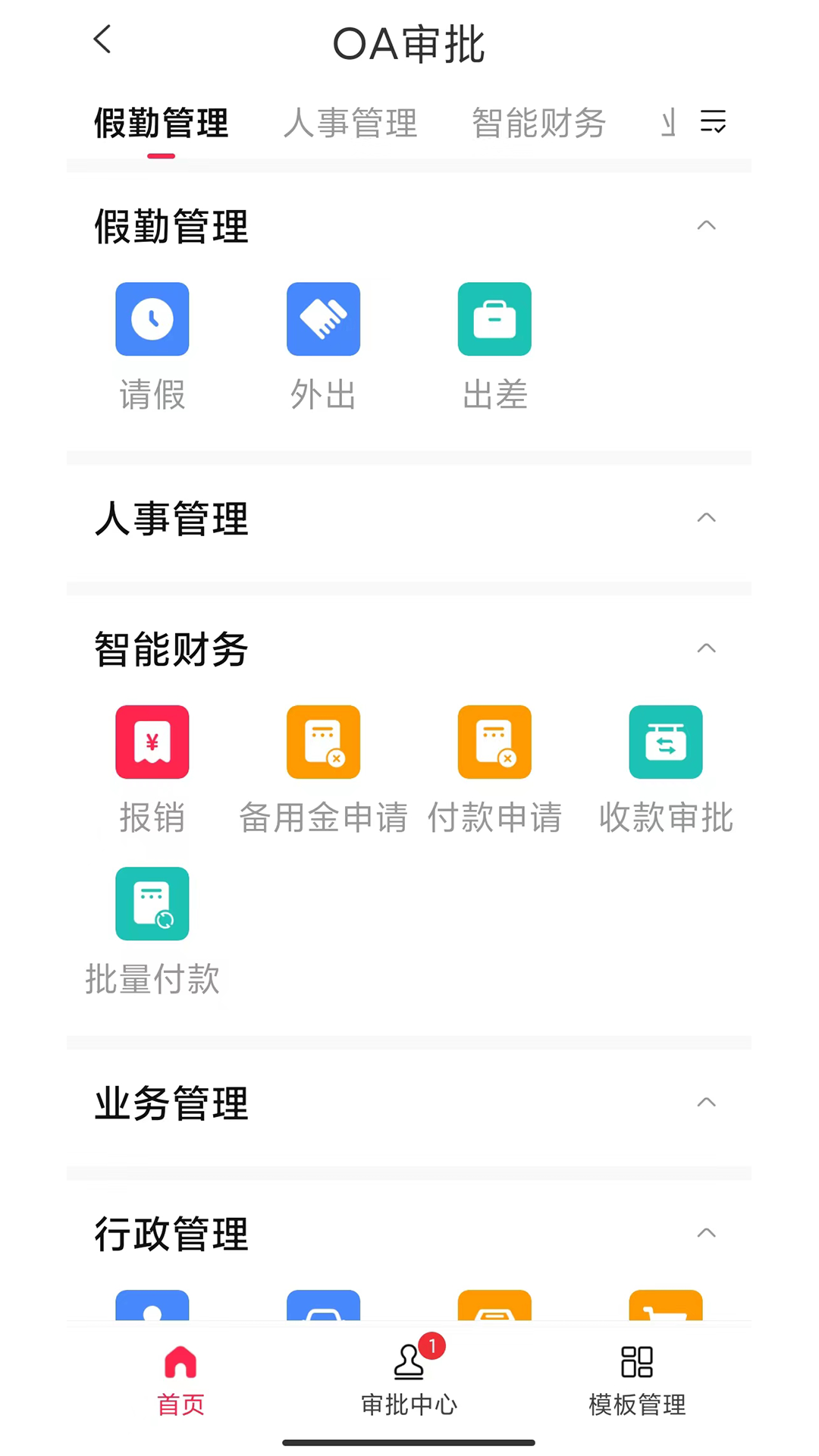Viewport: 819px width, 1456px height.
Task: Collapse the 业务管理 section
Action: tap(707, 1102)
